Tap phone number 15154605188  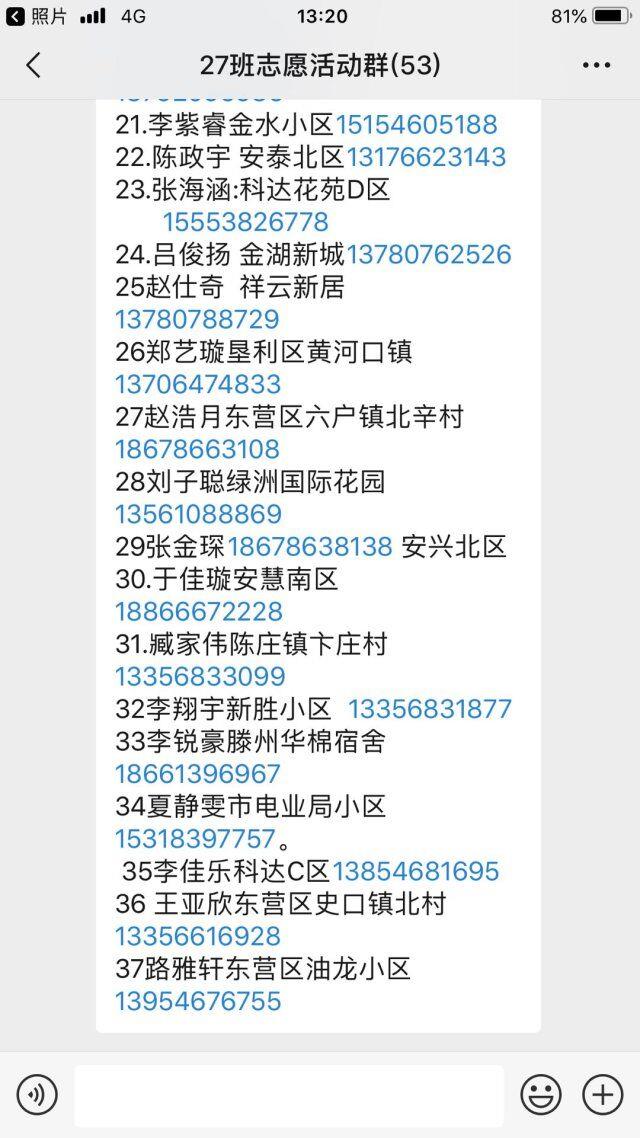click(x=417, y=125)
